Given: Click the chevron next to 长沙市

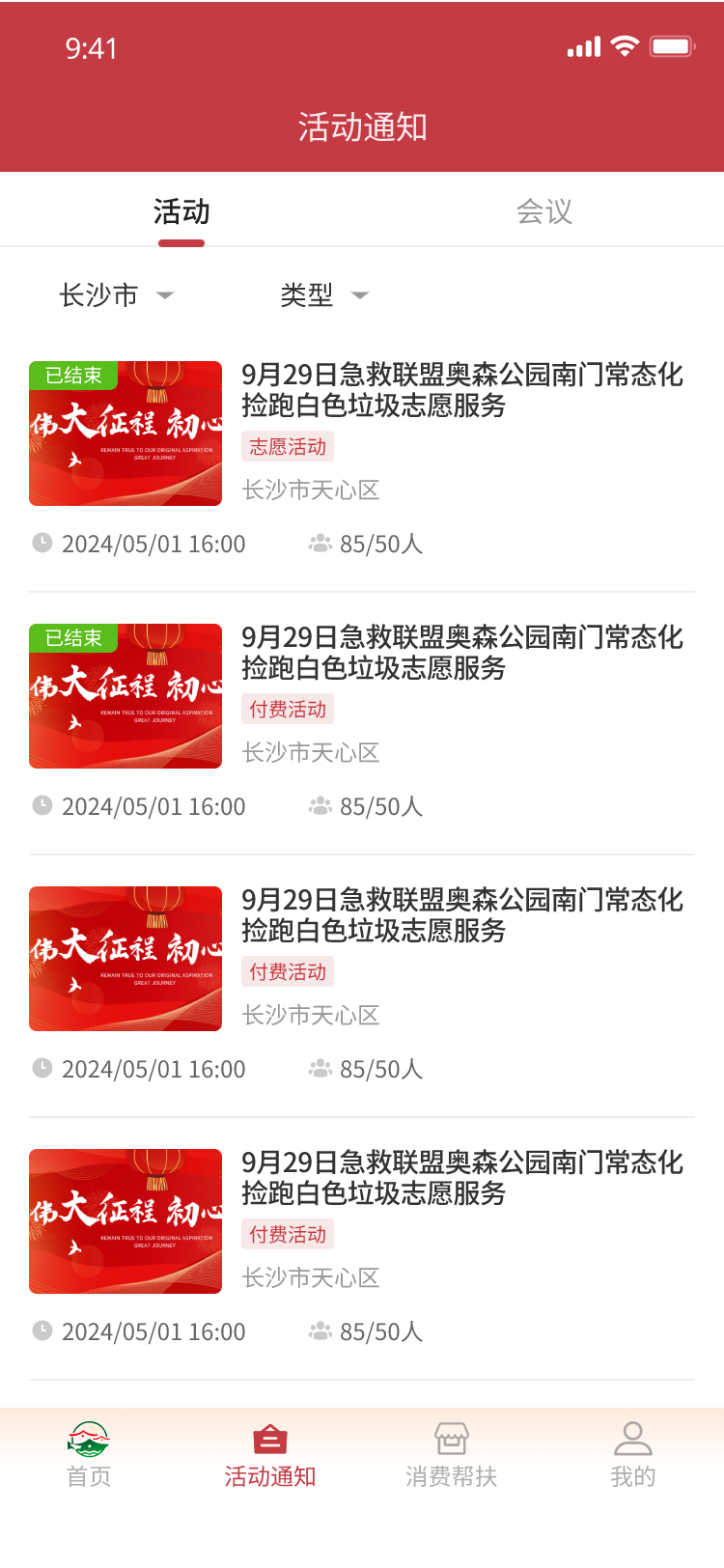Looking at the screenshot, I should [x=166, y=297].
